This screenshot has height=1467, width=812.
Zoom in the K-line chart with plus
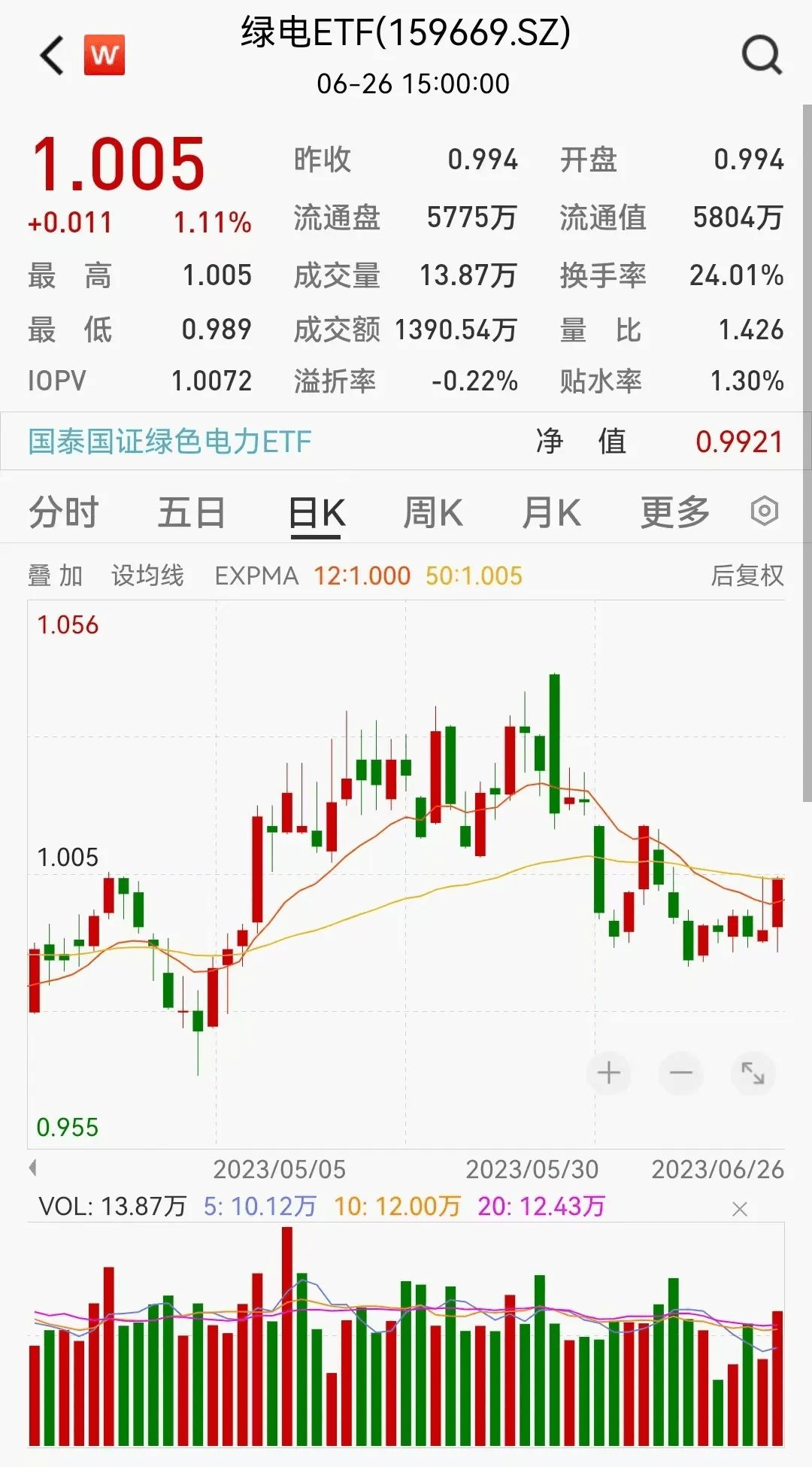(608, 1073)
